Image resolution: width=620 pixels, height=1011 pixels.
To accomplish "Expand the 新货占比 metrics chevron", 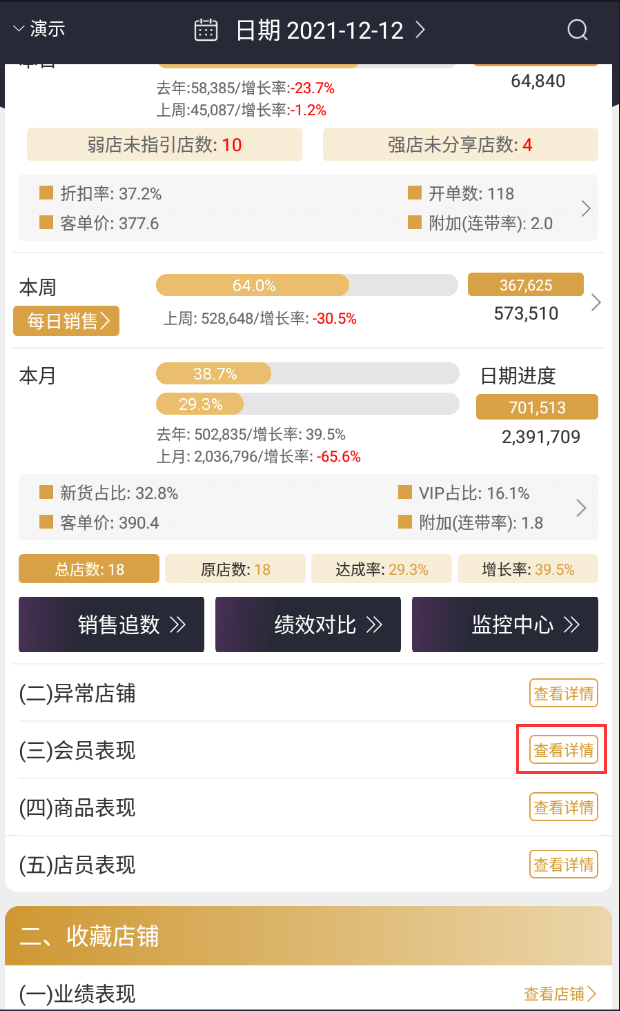I will pos(582,508).
